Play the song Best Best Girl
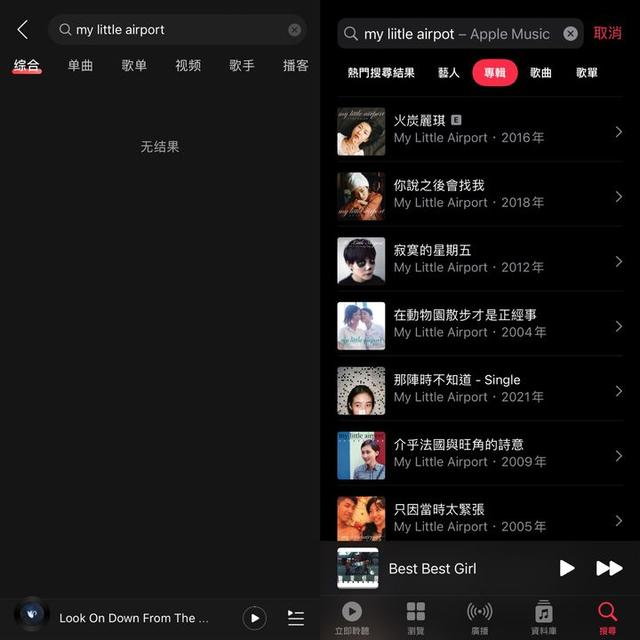 coord(567,568)
